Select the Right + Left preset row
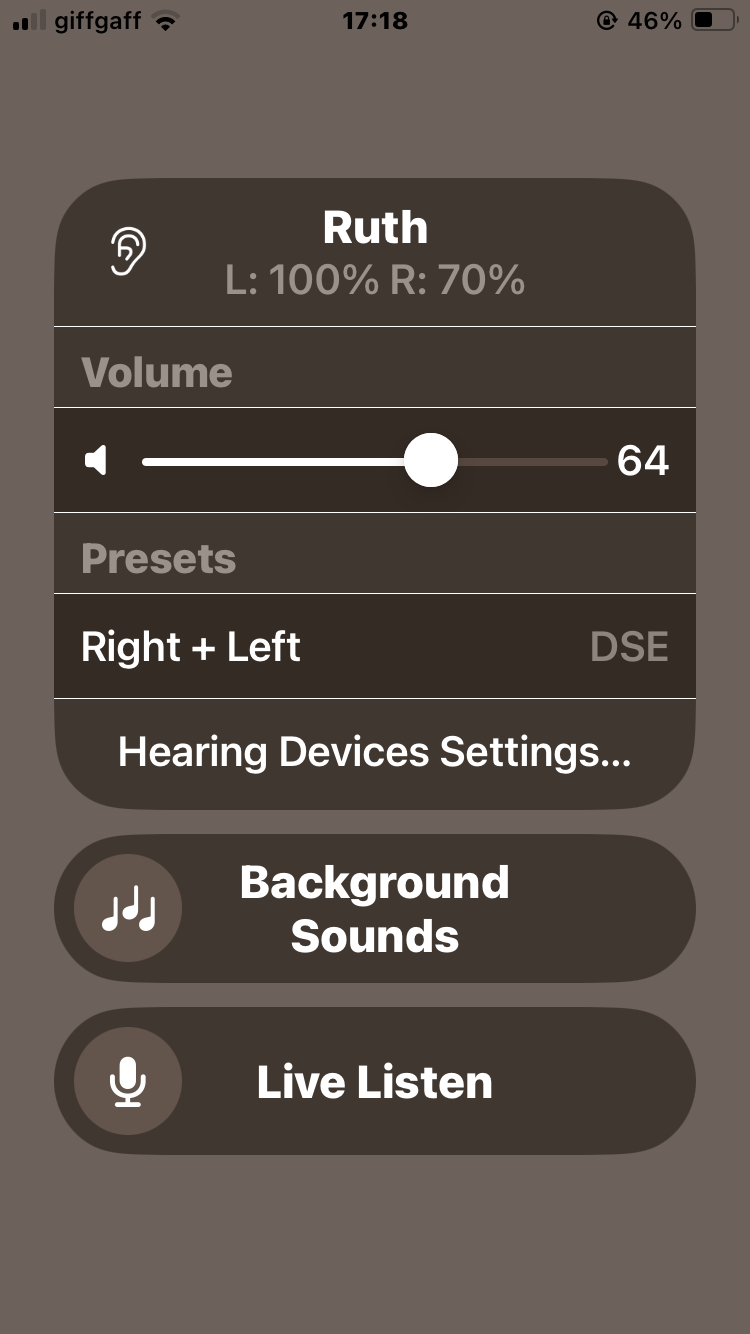Screen dimensions: 750x1334 375,646
